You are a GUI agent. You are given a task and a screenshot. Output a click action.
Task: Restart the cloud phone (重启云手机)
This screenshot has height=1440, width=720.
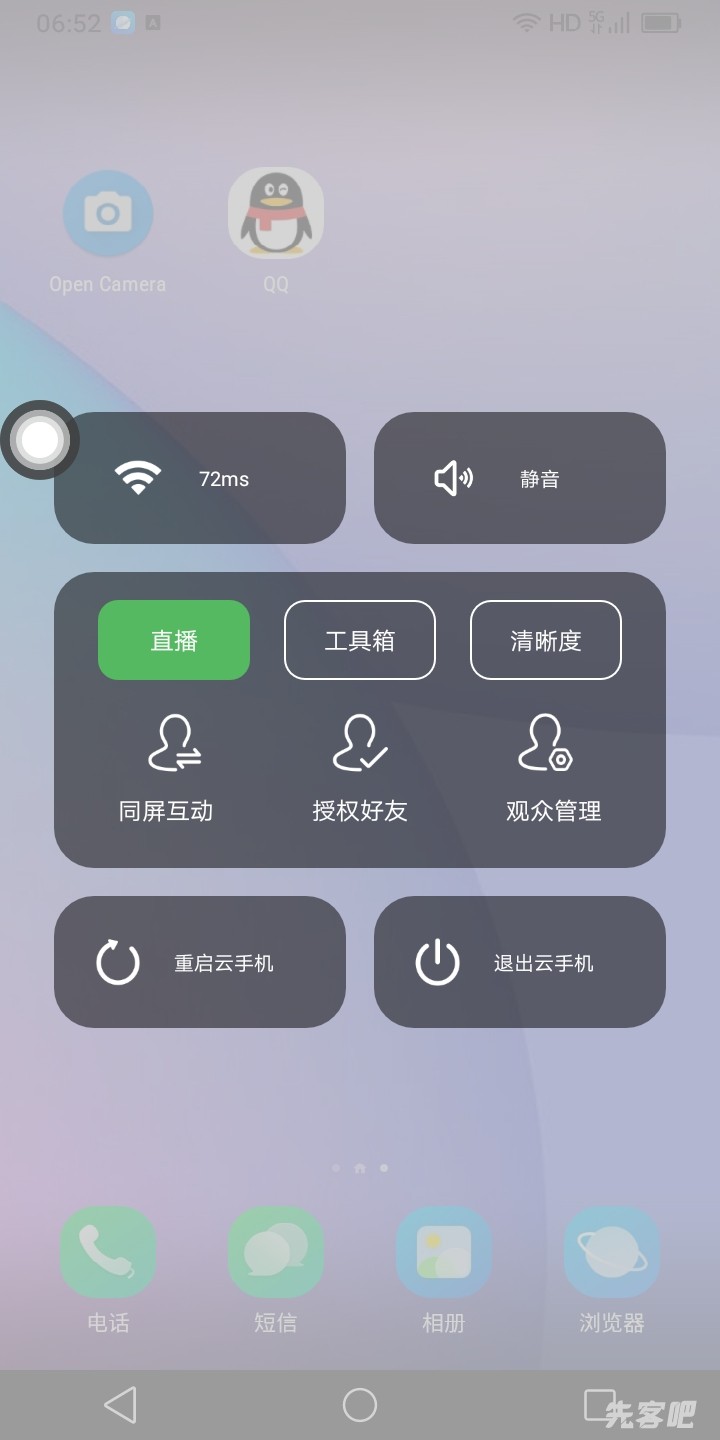tap(200, 962)
